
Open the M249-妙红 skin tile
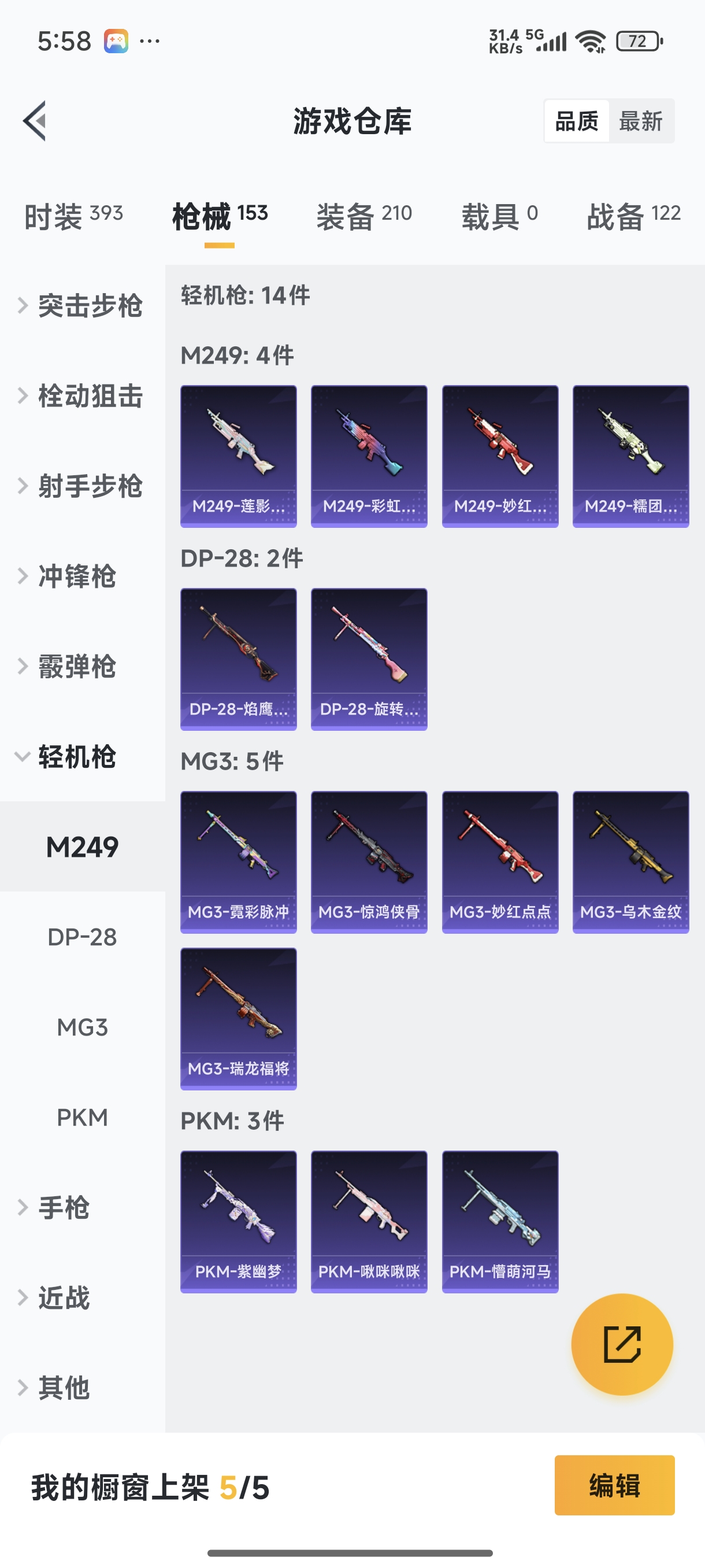coord(500,456)
